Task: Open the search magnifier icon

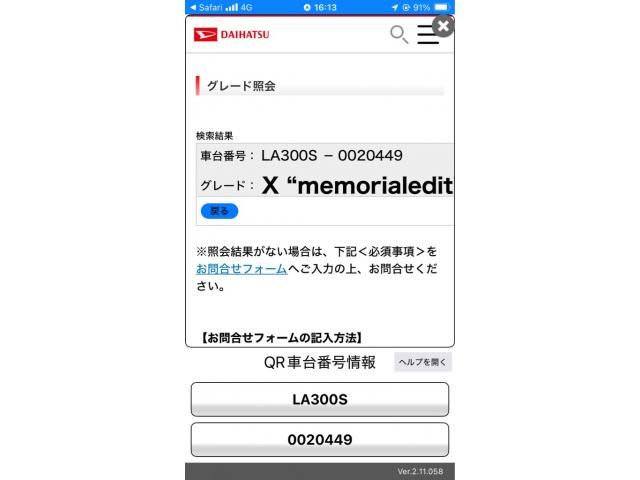Action: [x=398, y=35]
